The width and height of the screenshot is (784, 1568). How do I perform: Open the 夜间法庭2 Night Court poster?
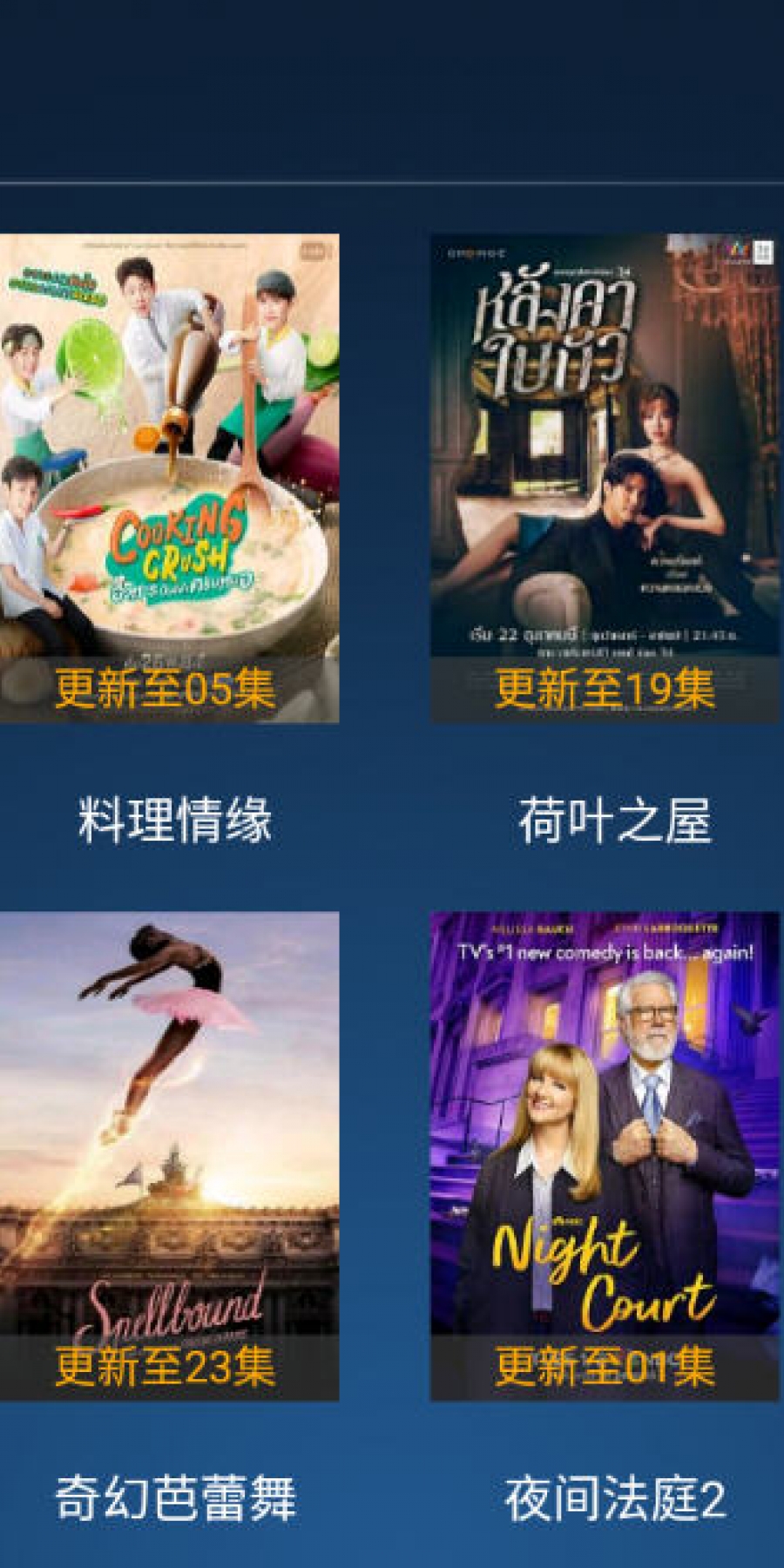point(605,1155)
